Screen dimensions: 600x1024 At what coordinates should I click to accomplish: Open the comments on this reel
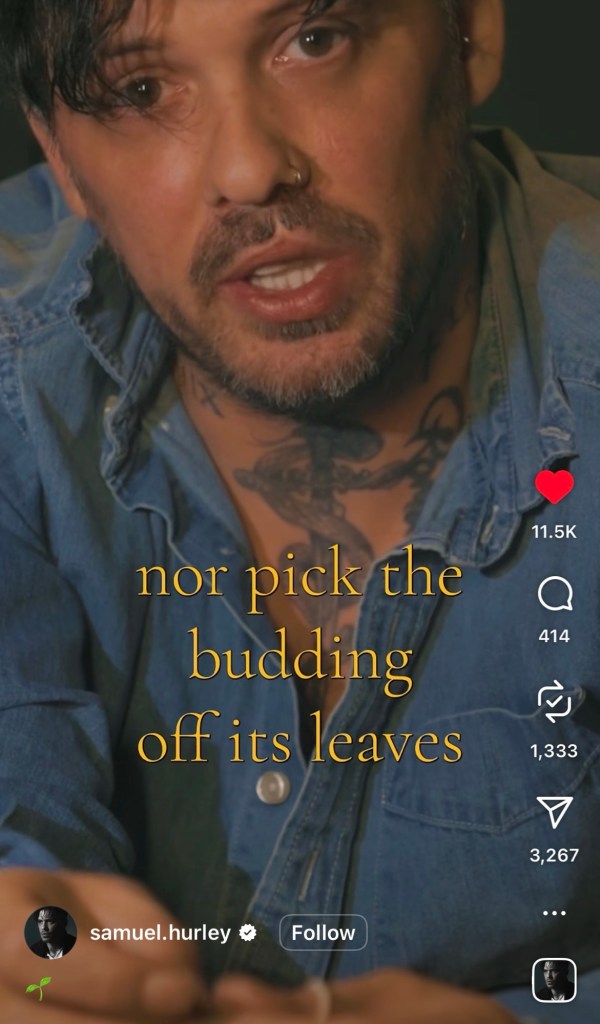point(554,596)
